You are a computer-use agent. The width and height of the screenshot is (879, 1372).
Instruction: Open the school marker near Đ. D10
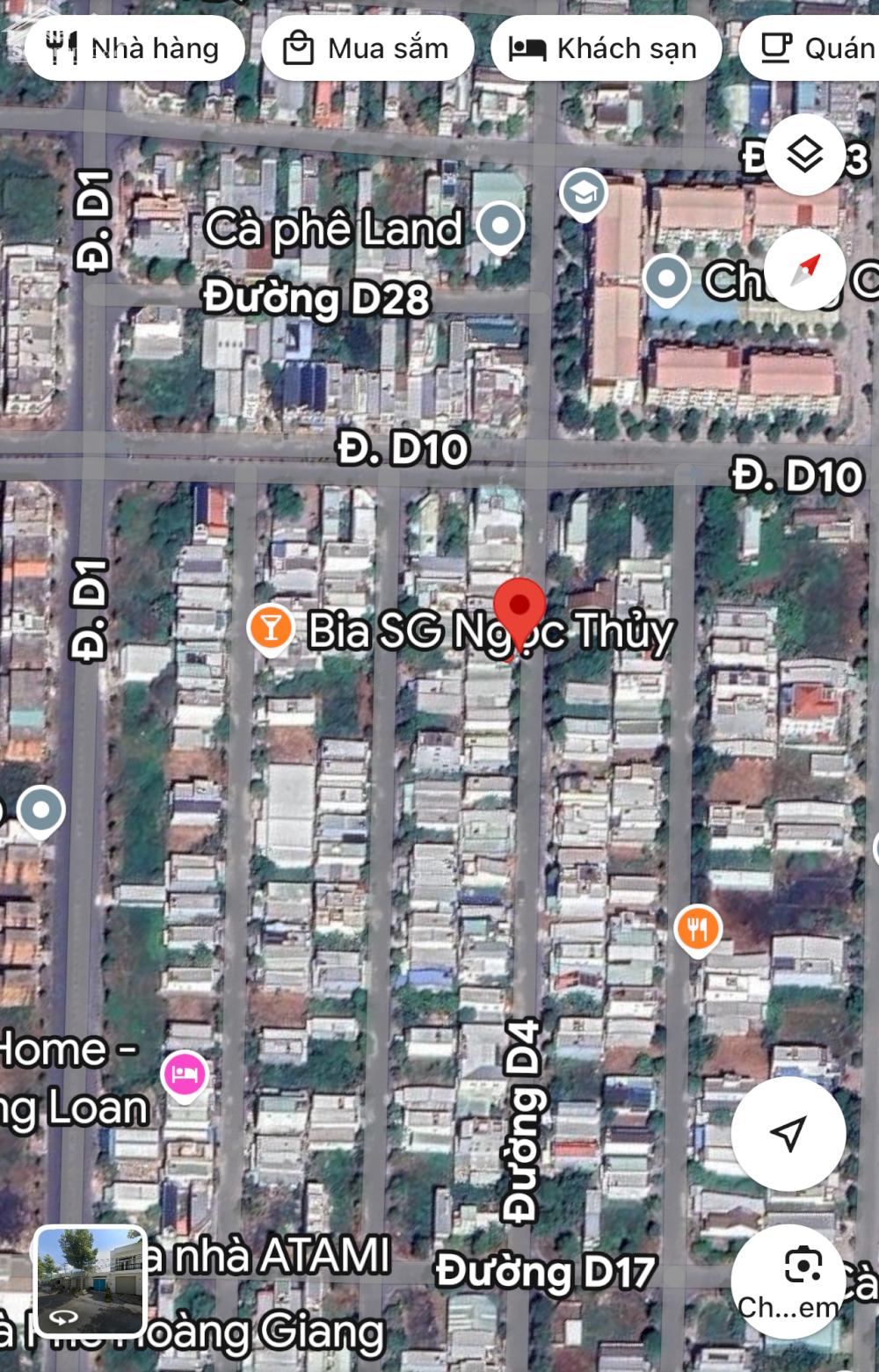[584, 192]
